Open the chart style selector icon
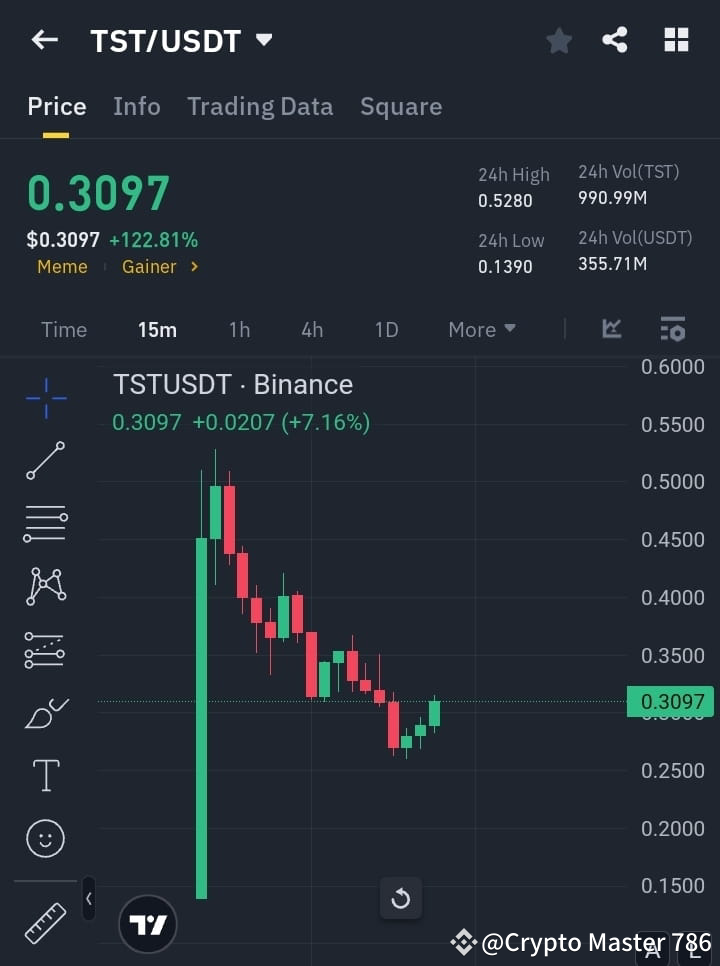This screenshot has width=720, height=966. point(611,329)
